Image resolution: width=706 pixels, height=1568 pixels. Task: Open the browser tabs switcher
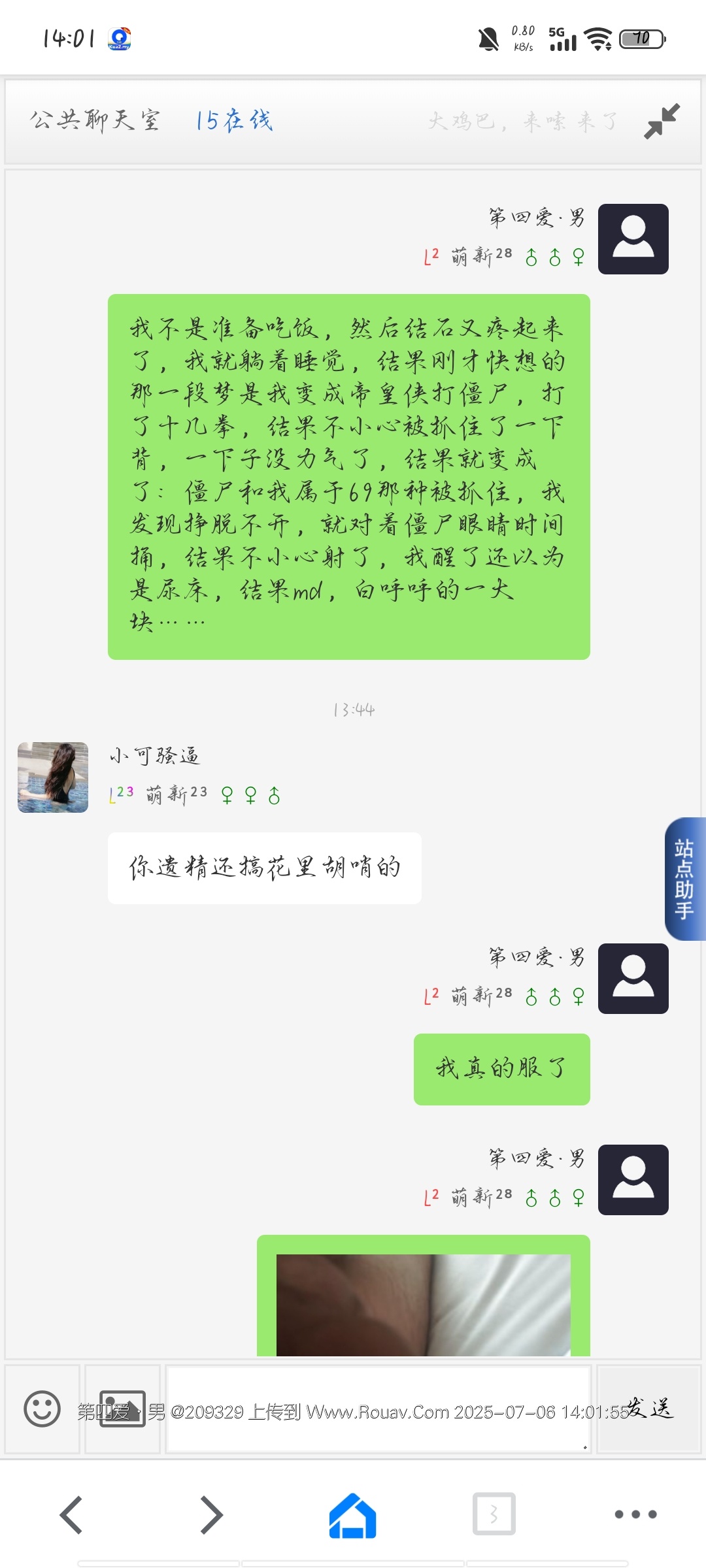click(494, 1514)
